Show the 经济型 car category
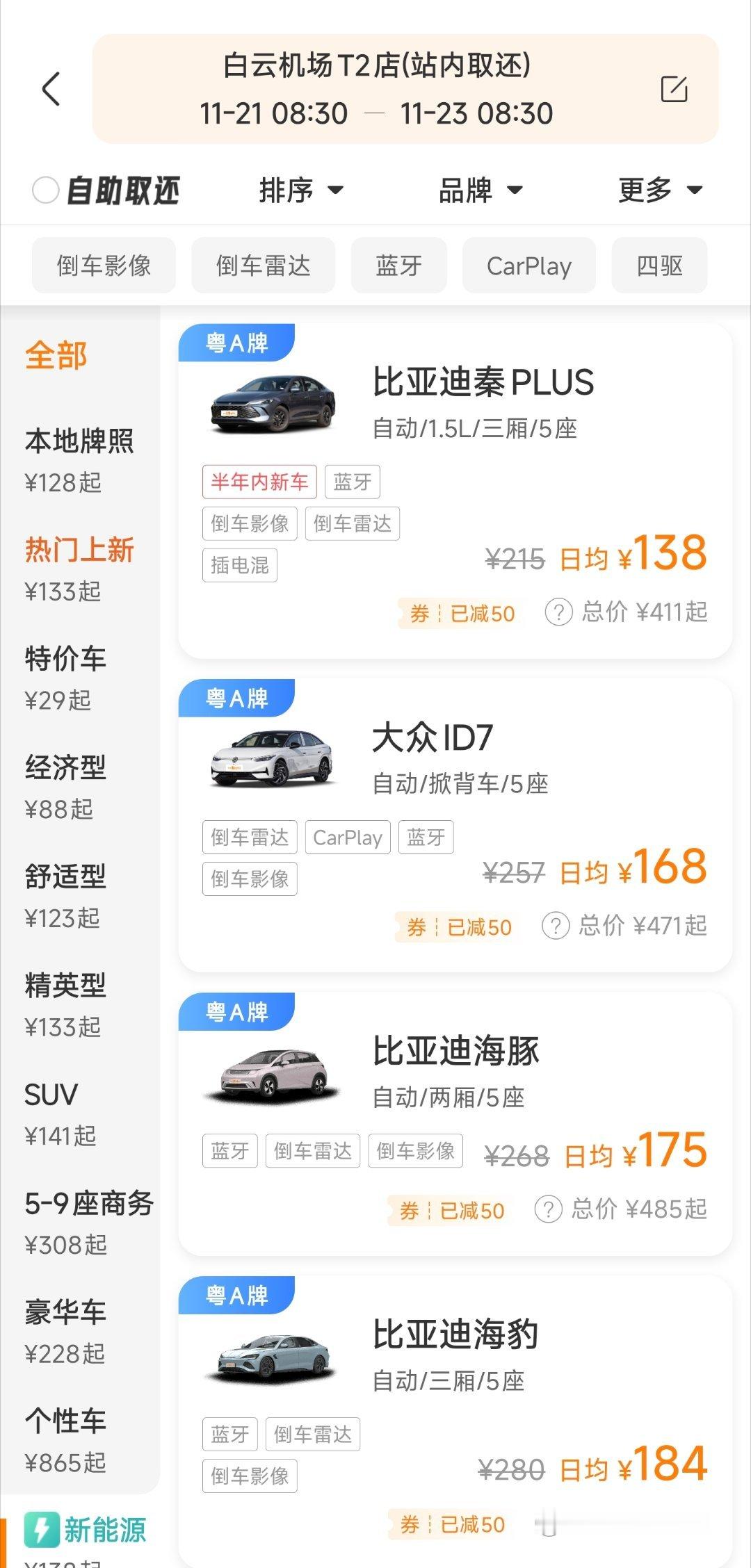751x1568 pixels. pyautogui.click(x=65, y=787)
